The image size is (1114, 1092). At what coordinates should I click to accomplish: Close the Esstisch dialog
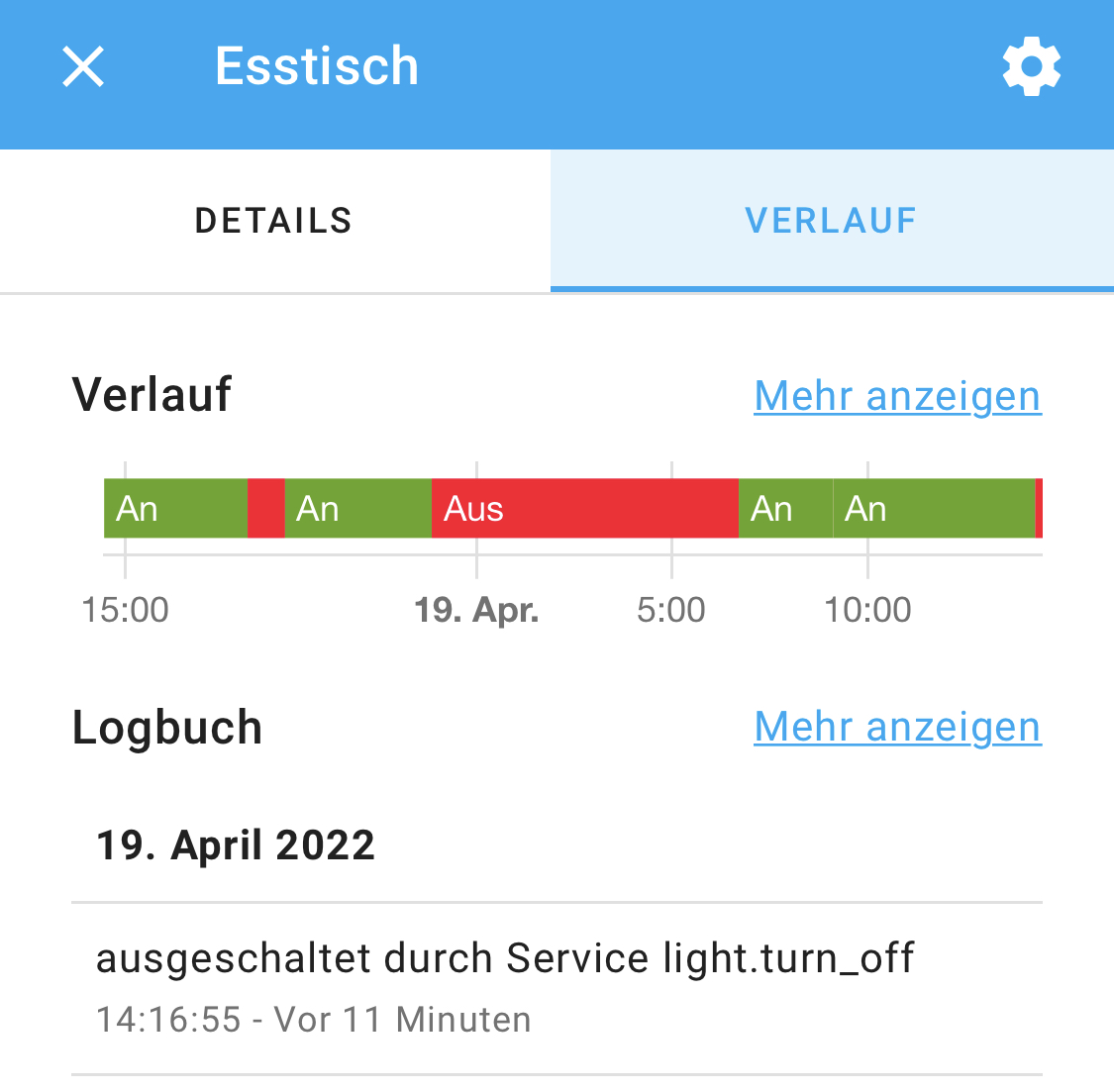[83, 67]
